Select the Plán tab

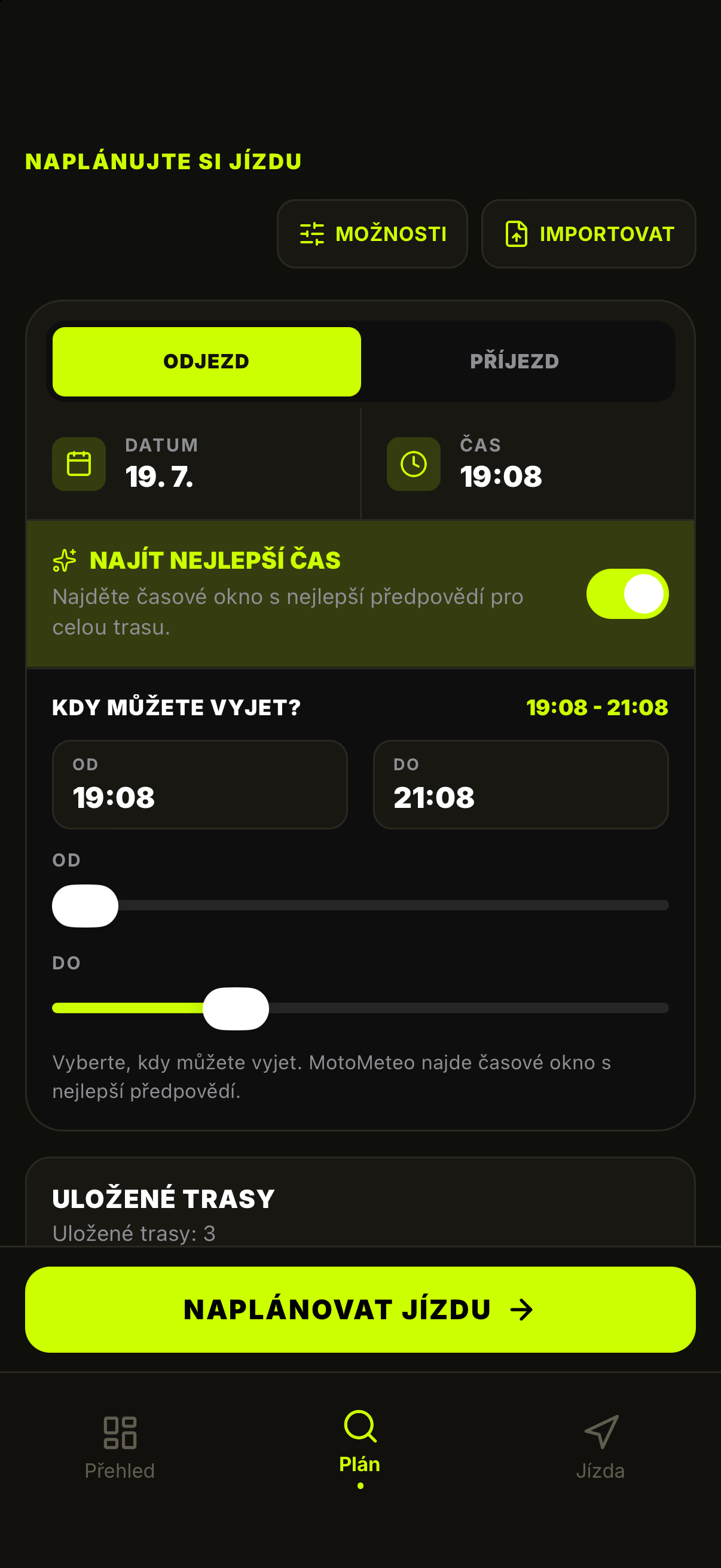point(360,1448)
